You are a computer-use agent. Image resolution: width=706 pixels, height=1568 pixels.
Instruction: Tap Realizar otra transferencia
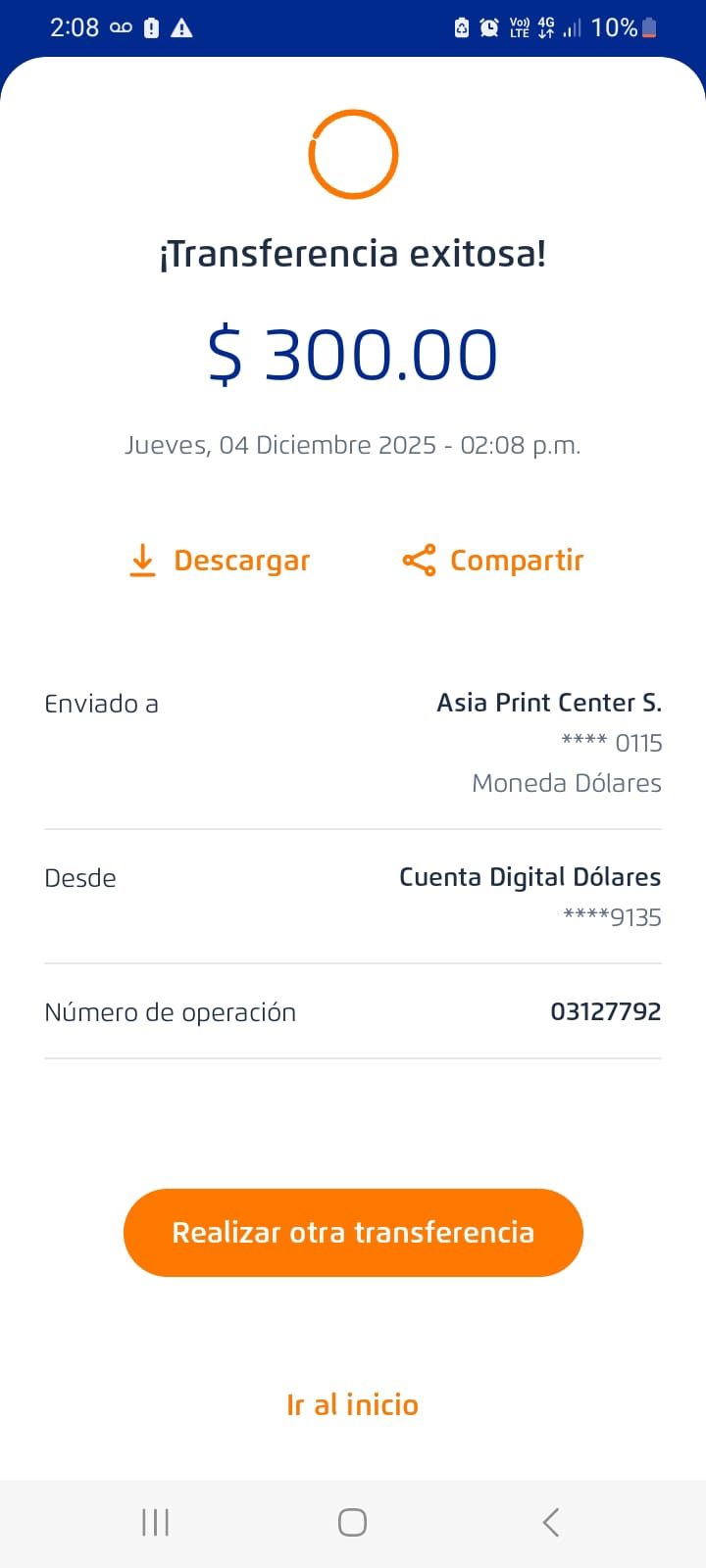pyautogui.click(x=353, y=1233)
